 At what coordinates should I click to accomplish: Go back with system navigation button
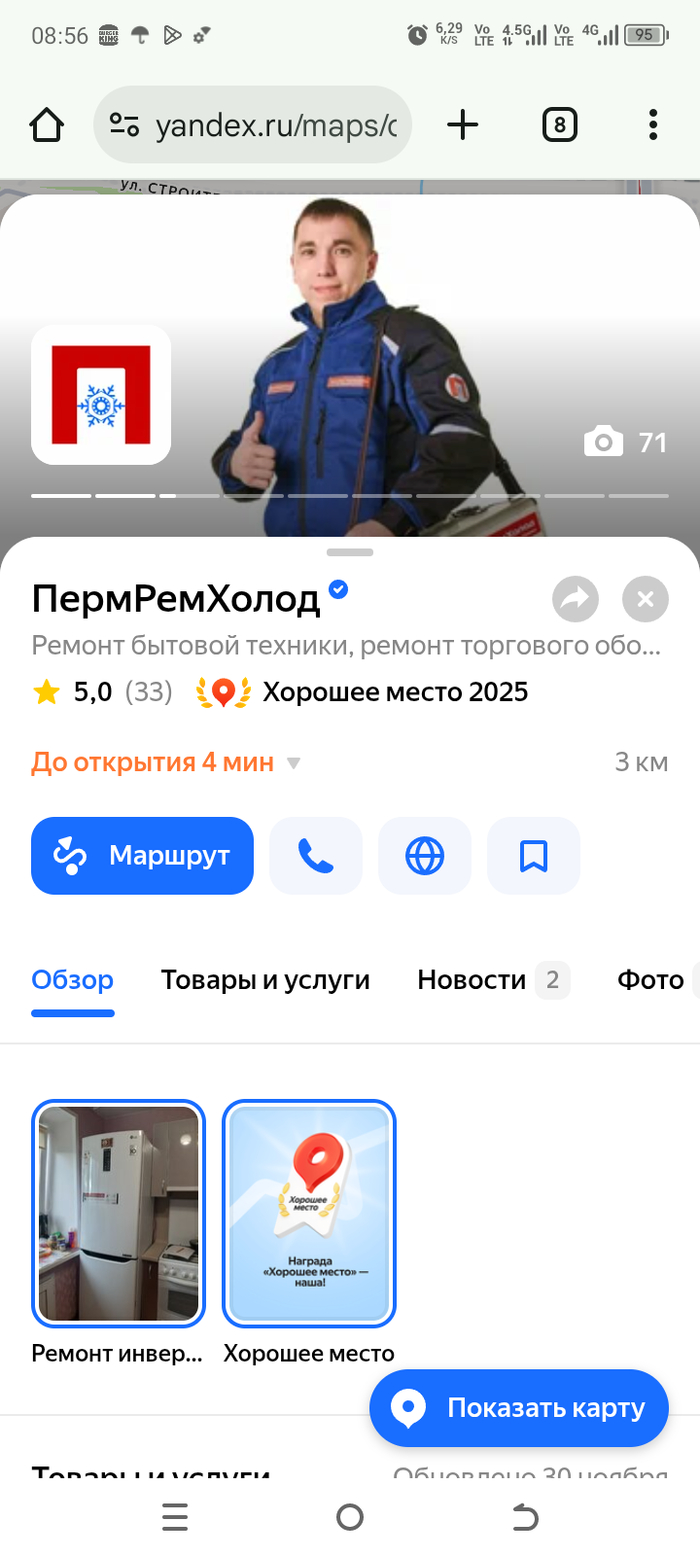pos(525,1518)
